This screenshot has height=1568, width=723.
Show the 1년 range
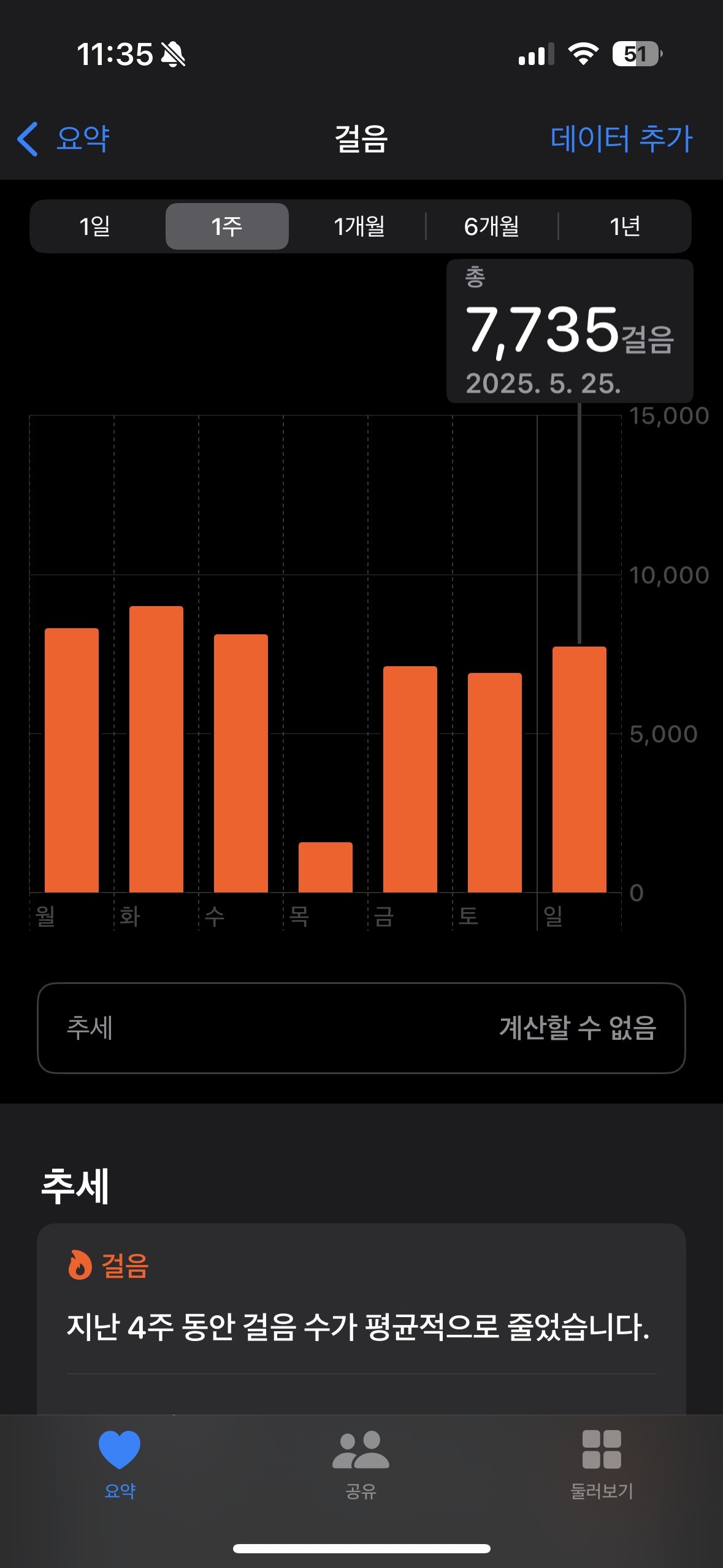[624, 226]
